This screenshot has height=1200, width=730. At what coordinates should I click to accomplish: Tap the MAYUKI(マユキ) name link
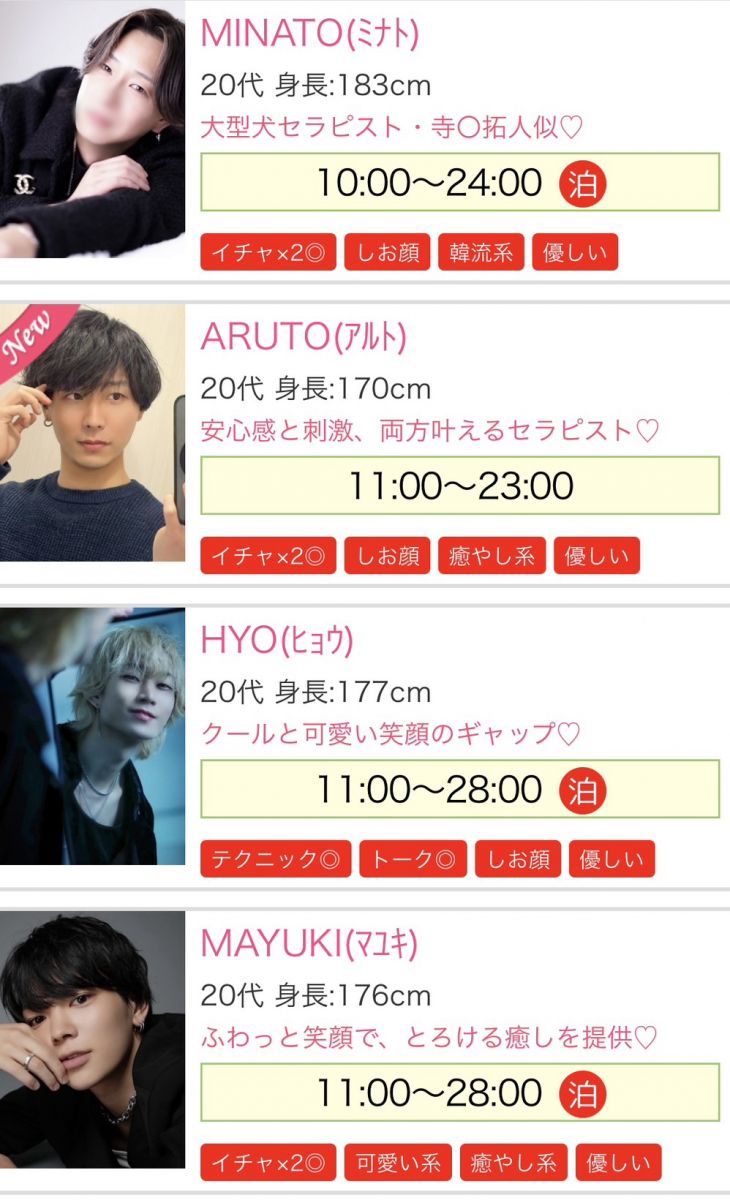click(309, 943)
